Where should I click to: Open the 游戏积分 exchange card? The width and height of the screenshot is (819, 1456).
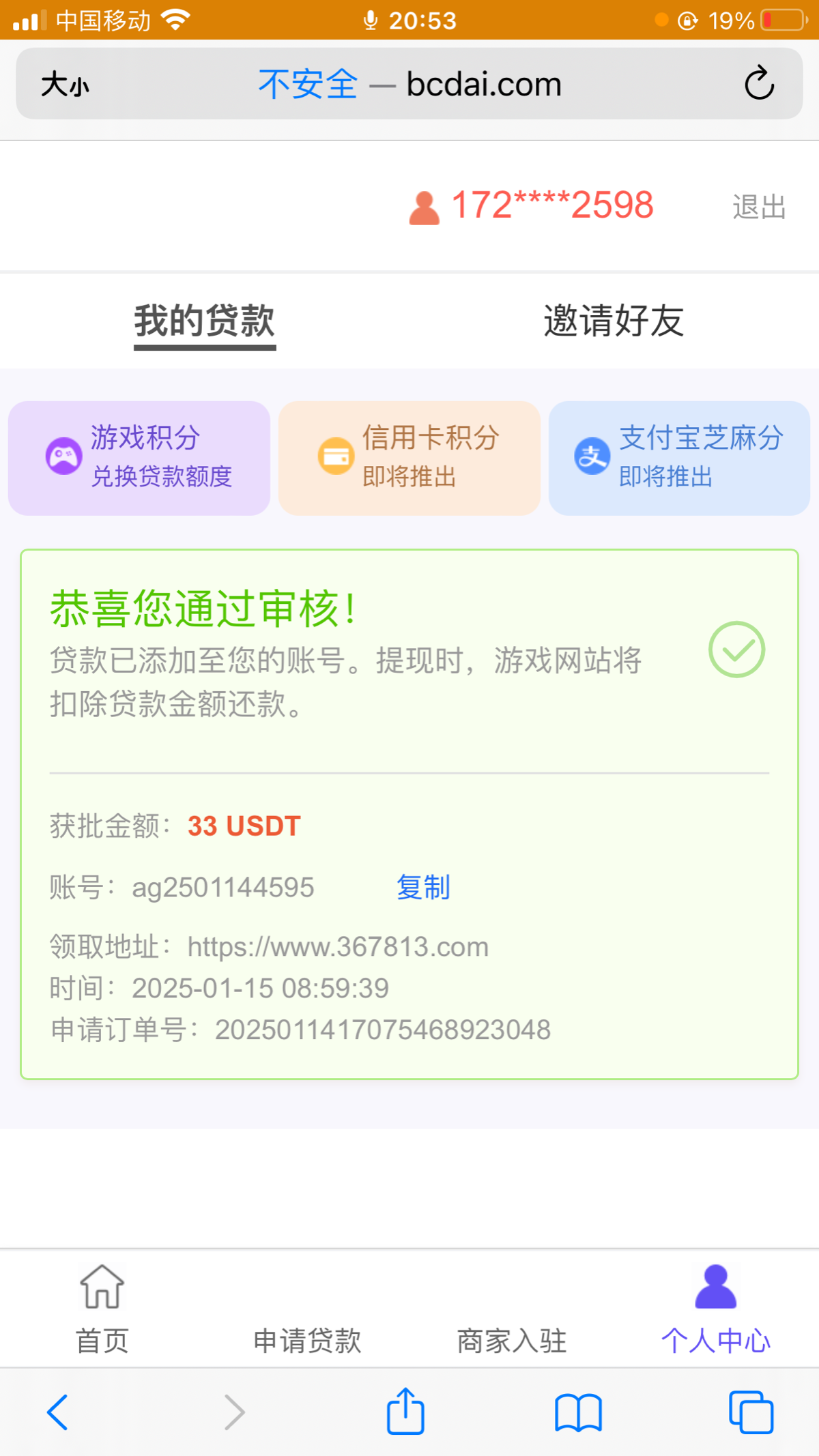click(139, 458)
